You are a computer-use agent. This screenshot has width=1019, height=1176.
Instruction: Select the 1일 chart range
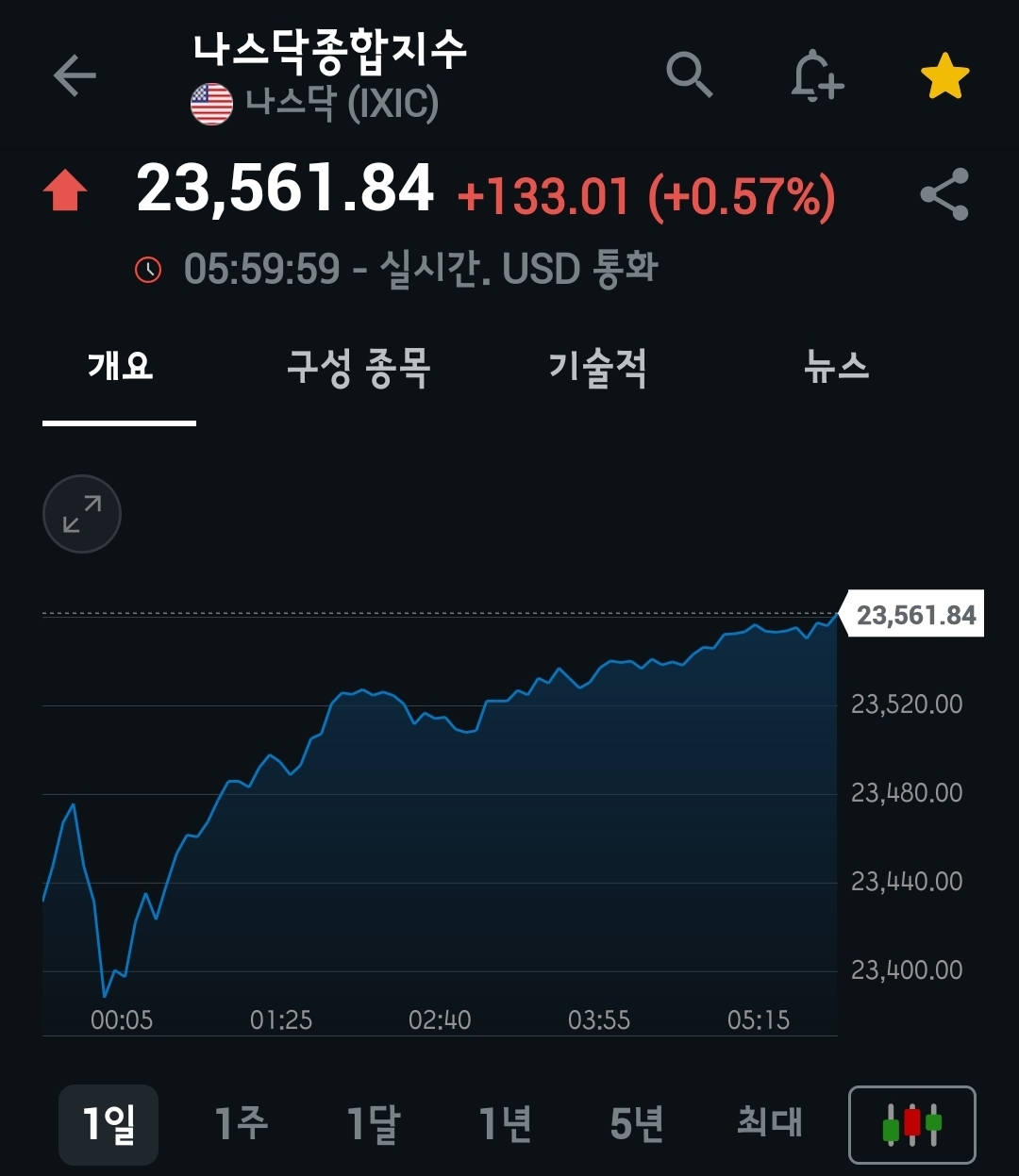coord(109,1124)
